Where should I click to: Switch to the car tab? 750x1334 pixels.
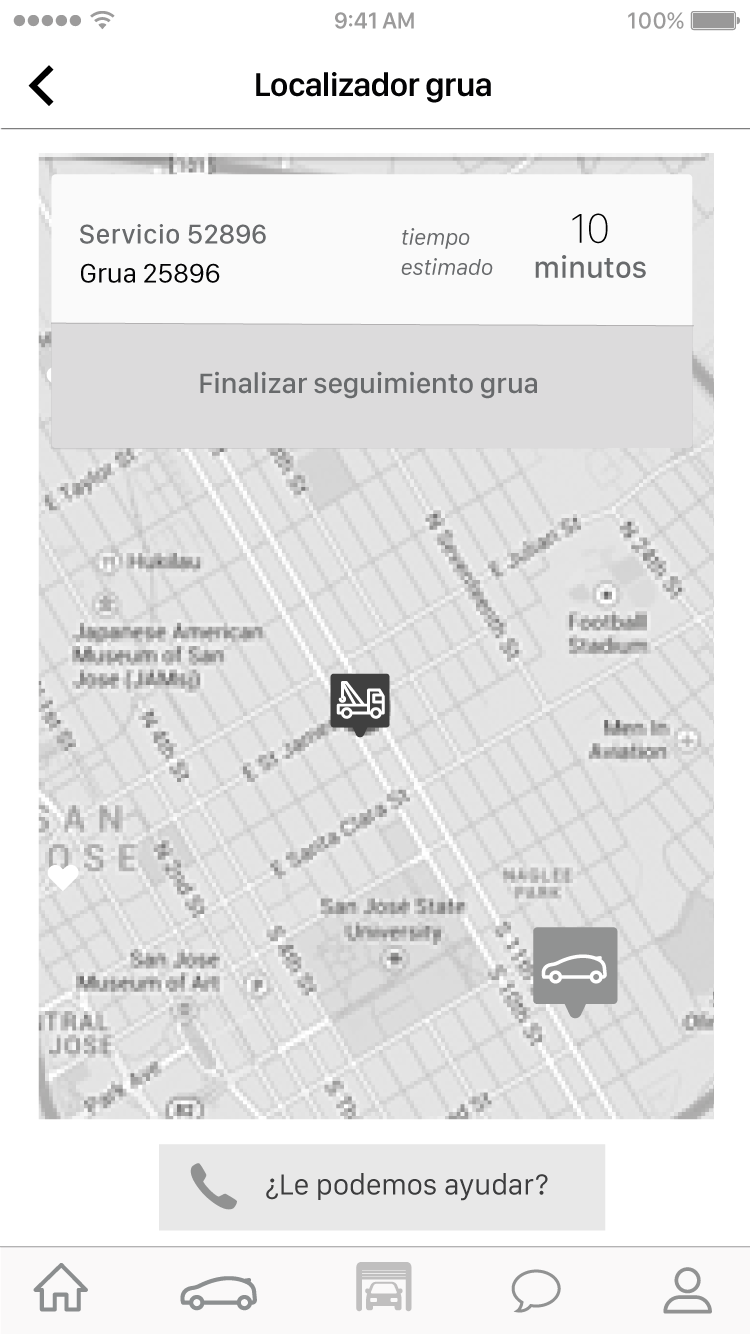[218, 1291]
